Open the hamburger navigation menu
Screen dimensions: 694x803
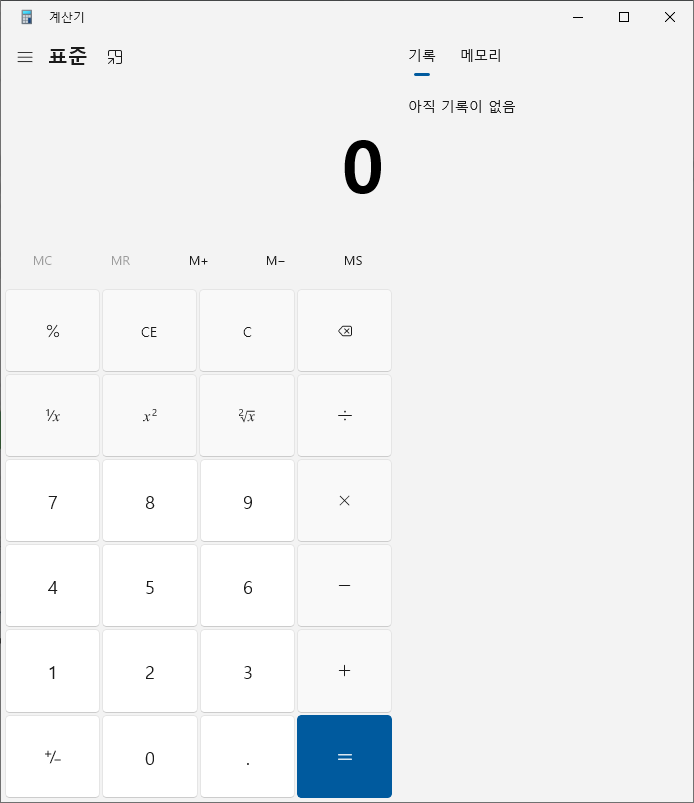(25, 57)
